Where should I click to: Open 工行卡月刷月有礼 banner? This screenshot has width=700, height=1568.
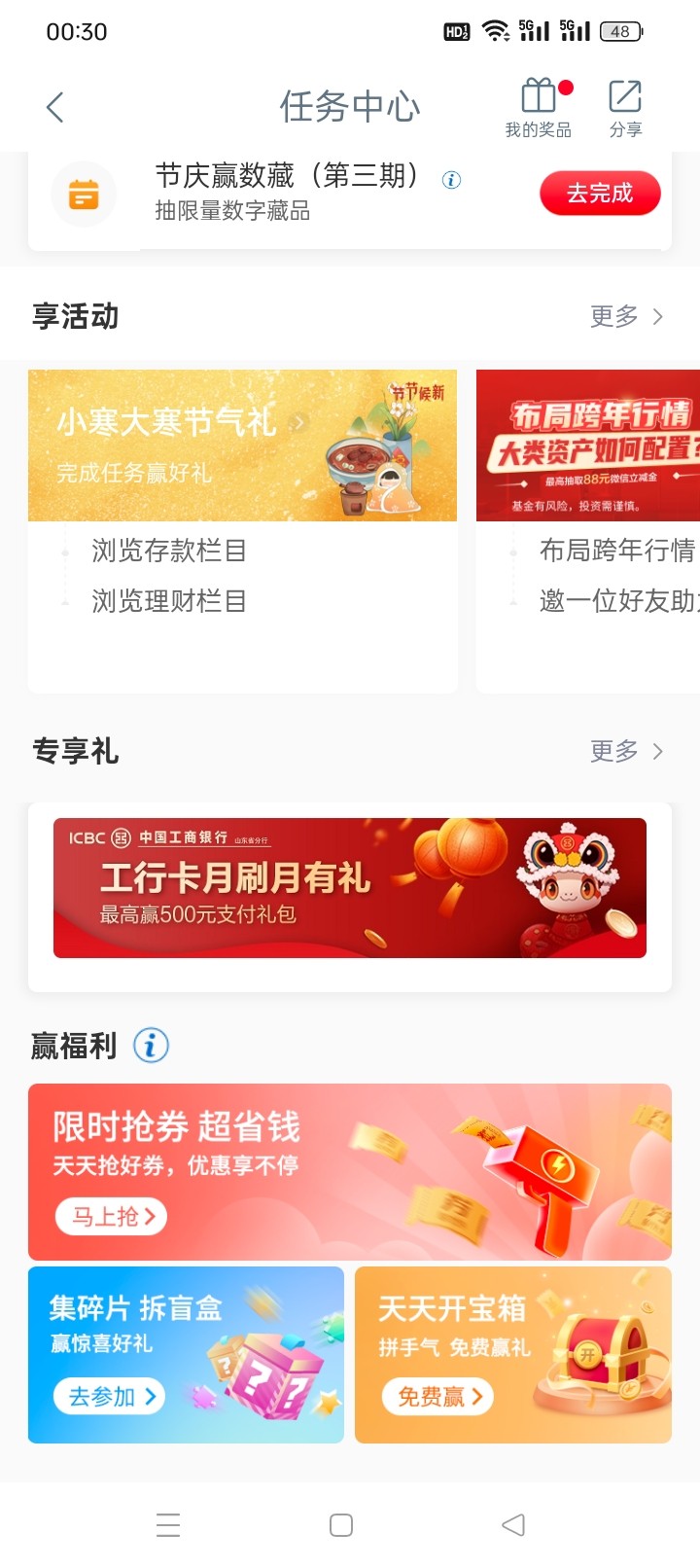pos(350,888)
